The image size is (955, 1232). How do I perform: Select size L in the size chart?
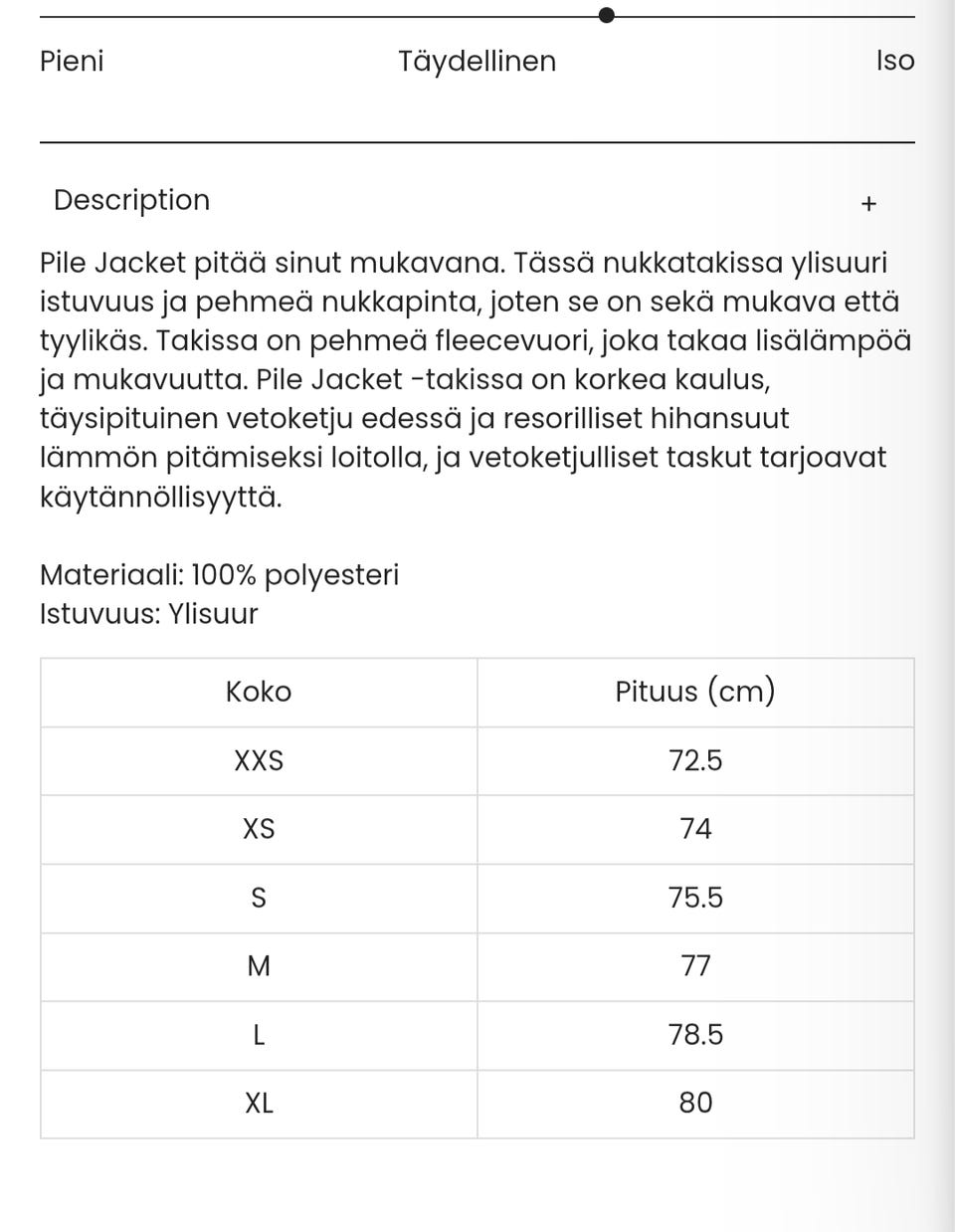(258, 1035)
